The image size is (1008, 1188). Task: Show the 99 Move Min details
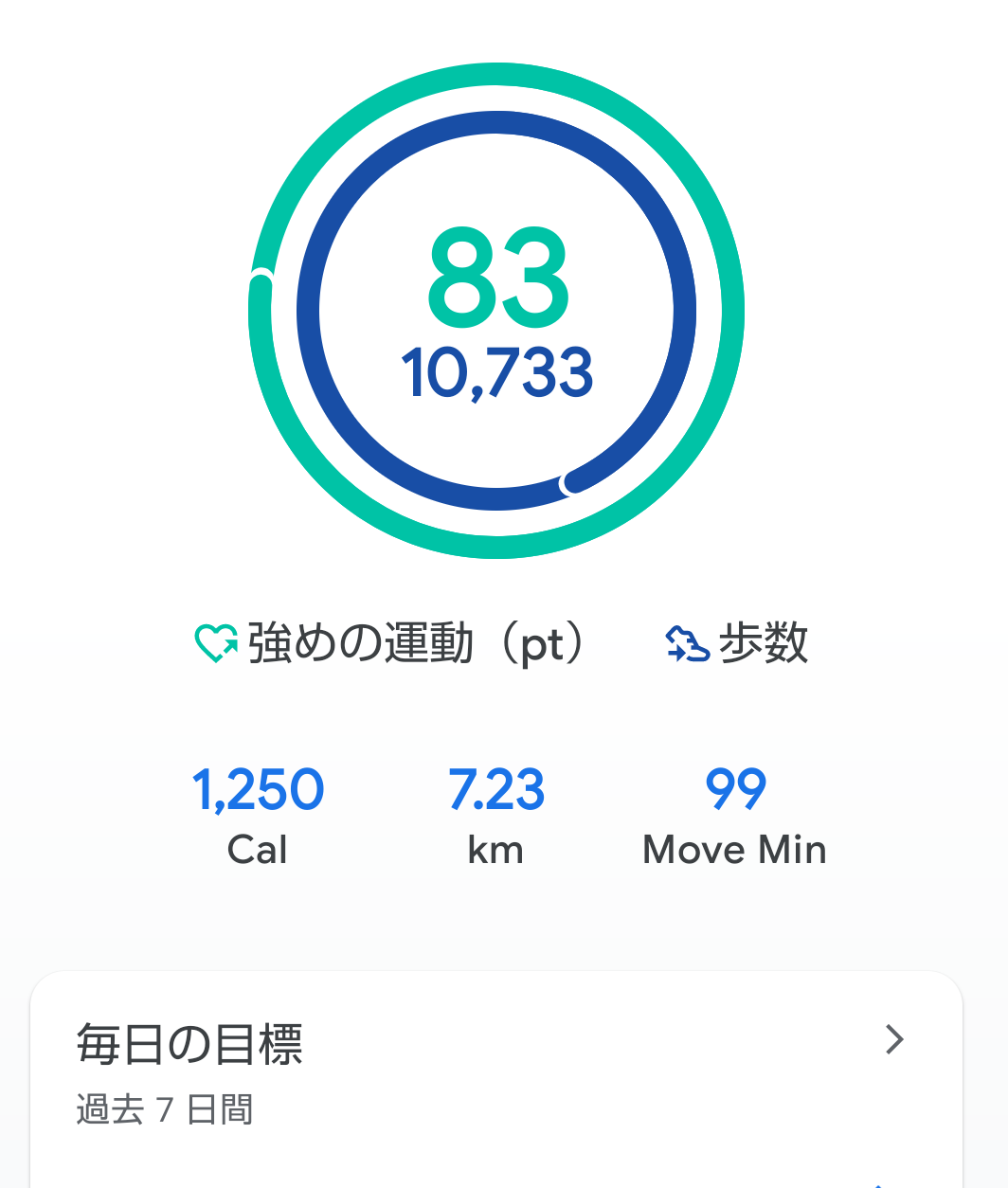734,815
